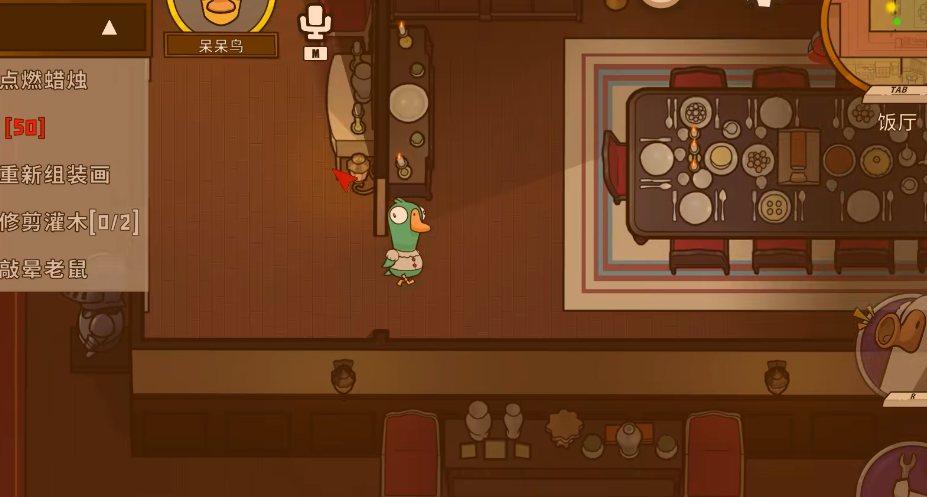Viewport: 927px width, 497px height.
Task: Collapse the task list with the arrow
Action: pyautogui.click(x=109, y=27)
